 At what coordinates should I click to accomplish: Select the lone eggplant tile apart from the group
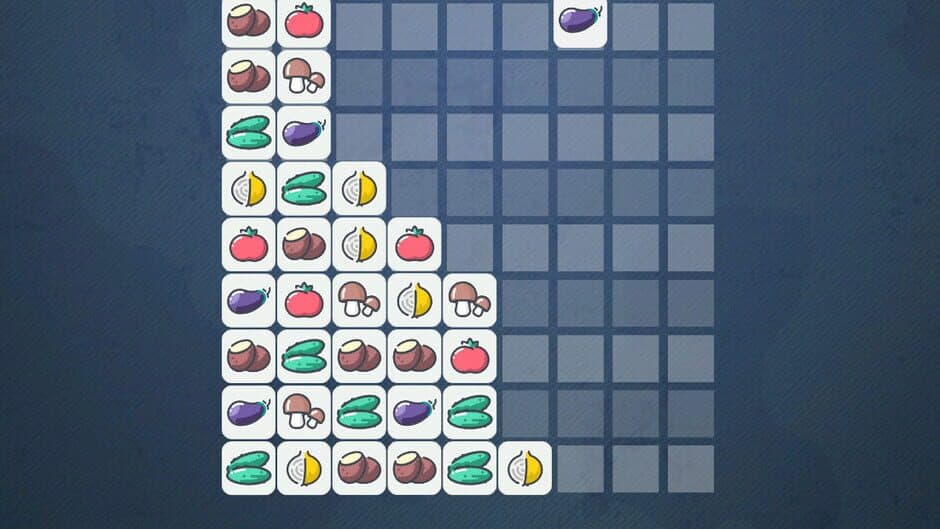(580, 20)
